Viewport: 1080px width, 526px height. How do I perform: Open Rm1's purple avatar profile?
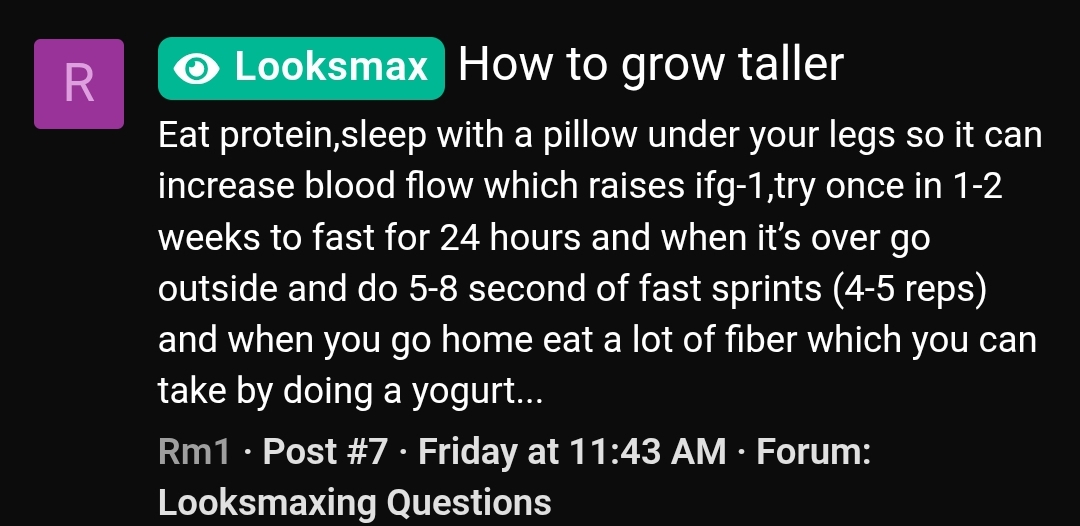coord(79,84)
